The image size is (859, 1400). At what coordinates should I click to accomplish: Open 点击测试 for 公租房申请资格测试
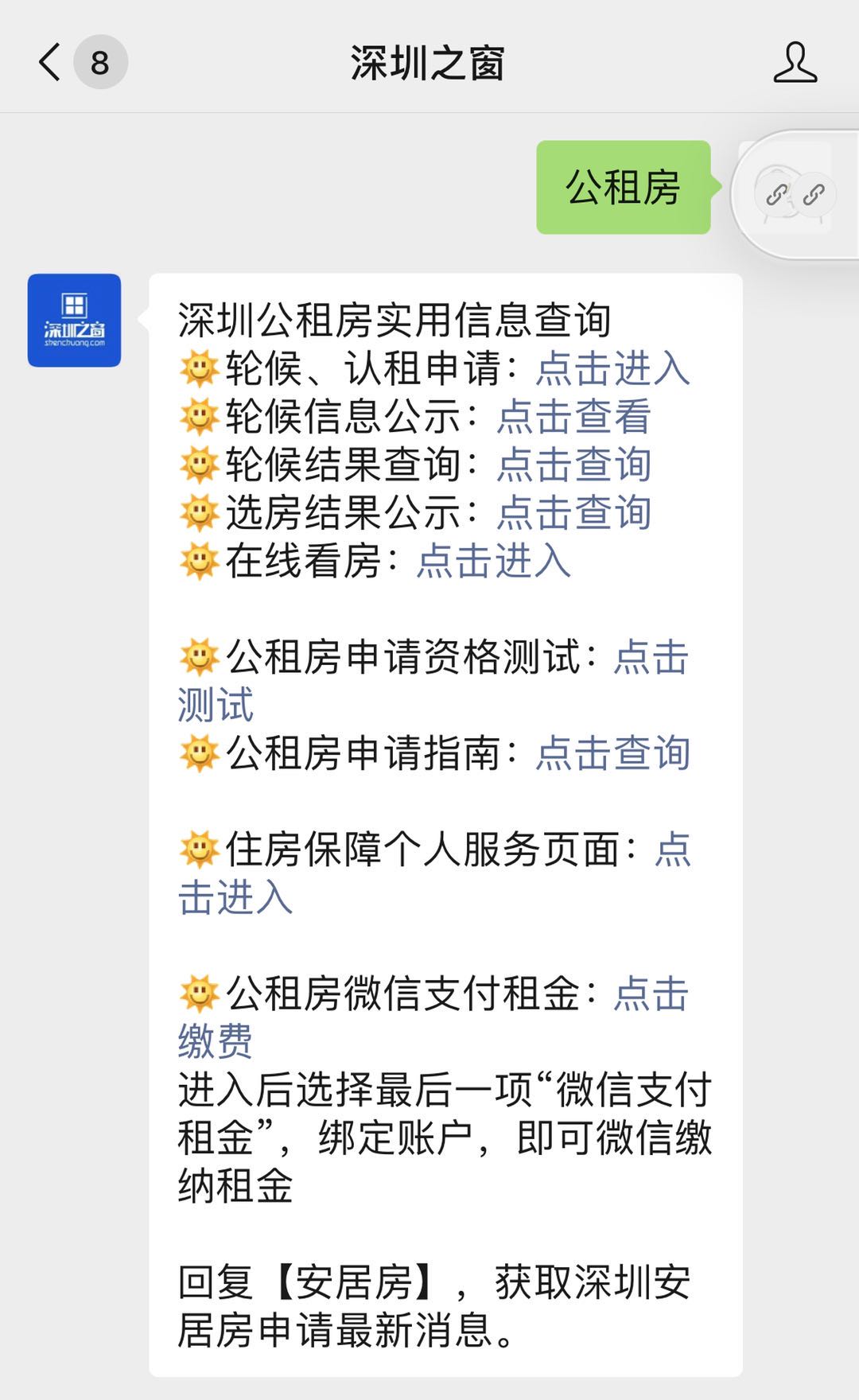650,658
